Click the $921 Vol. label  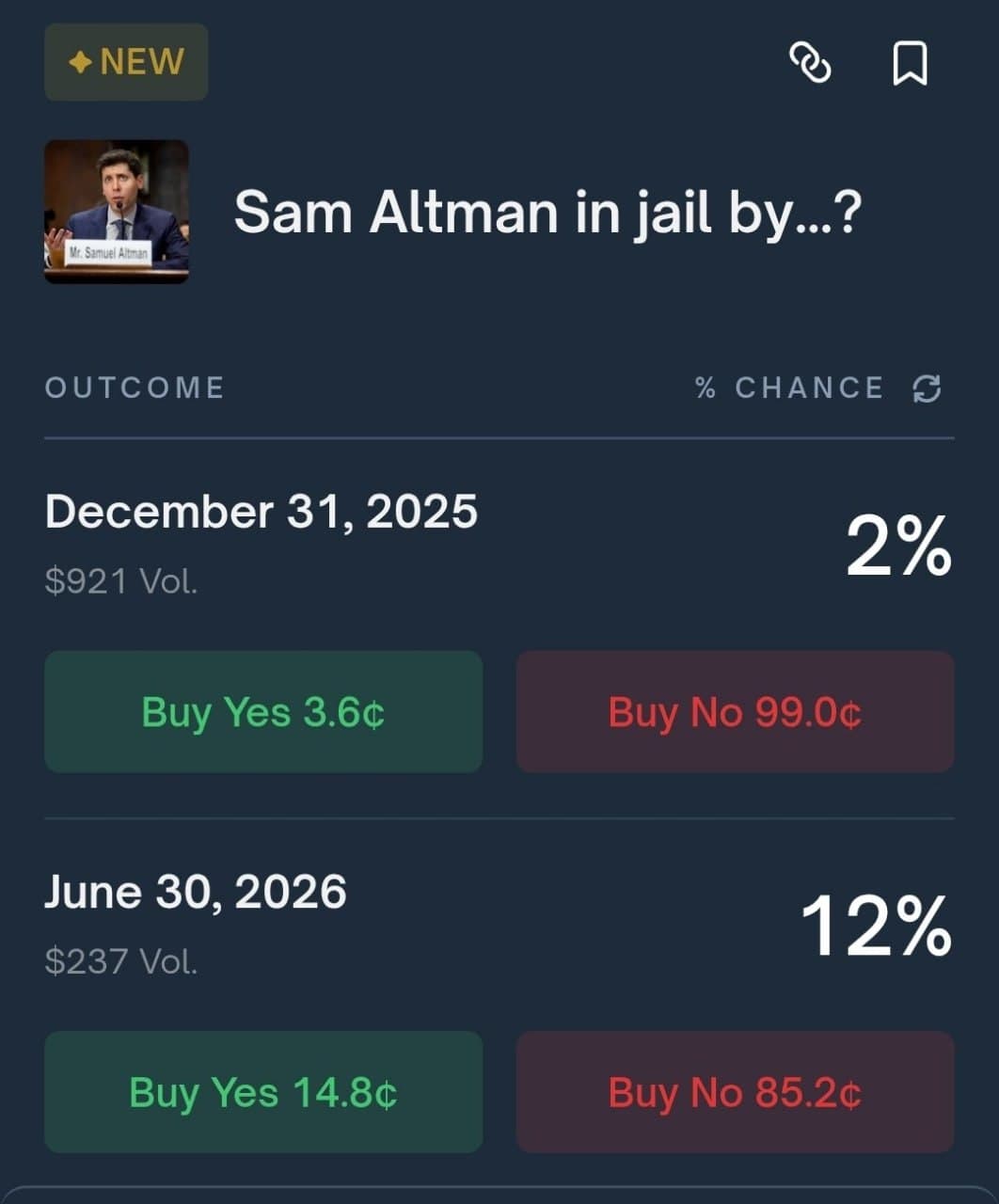coord(120,581)
